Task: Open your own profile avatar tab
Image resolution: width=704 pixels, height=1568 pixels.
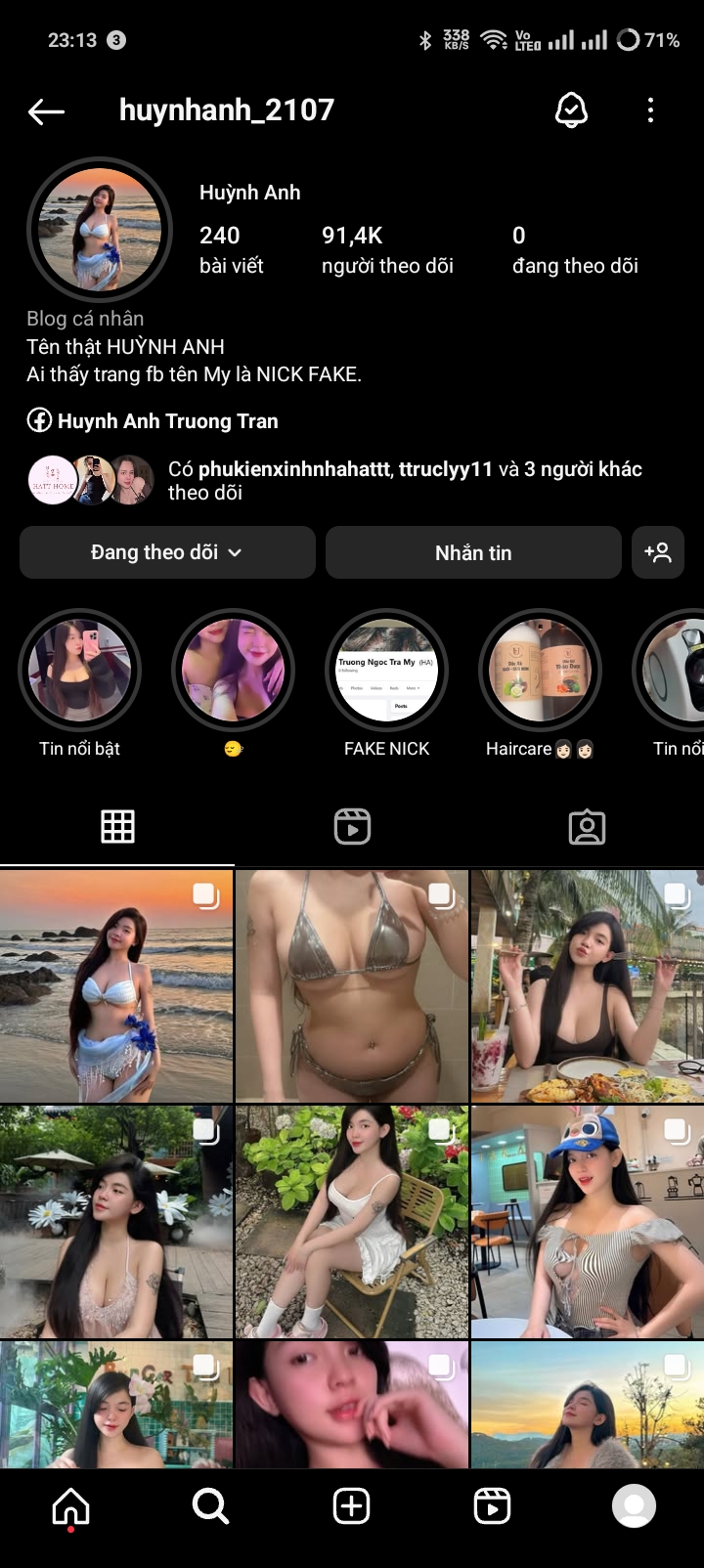Action: pos(634,1506)
